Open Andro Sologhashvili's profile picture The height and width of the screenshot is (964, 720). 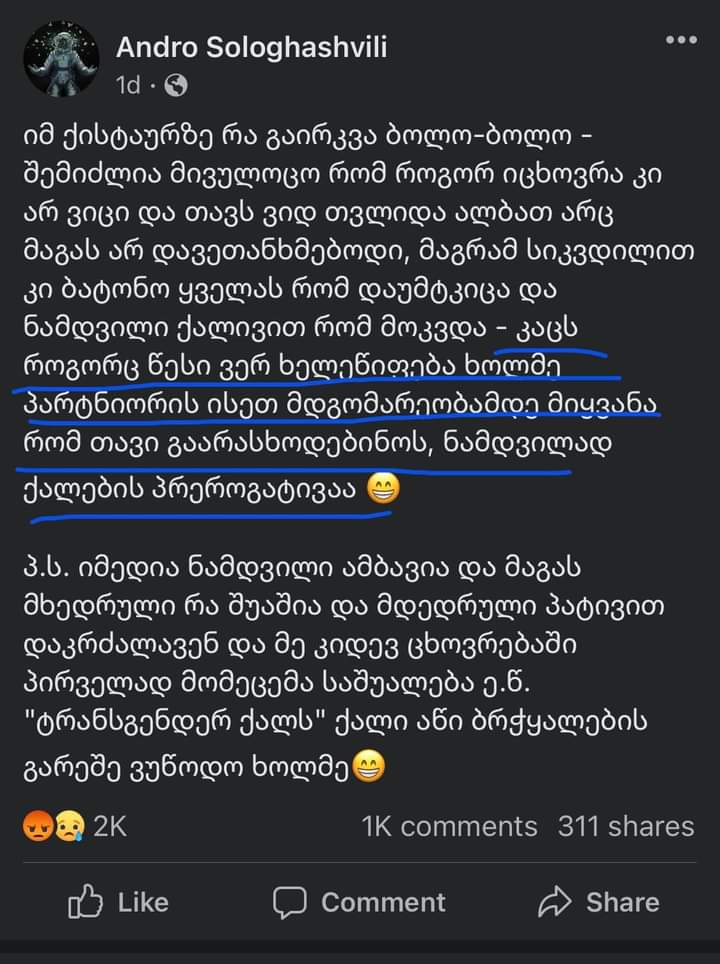click(60, 60)
